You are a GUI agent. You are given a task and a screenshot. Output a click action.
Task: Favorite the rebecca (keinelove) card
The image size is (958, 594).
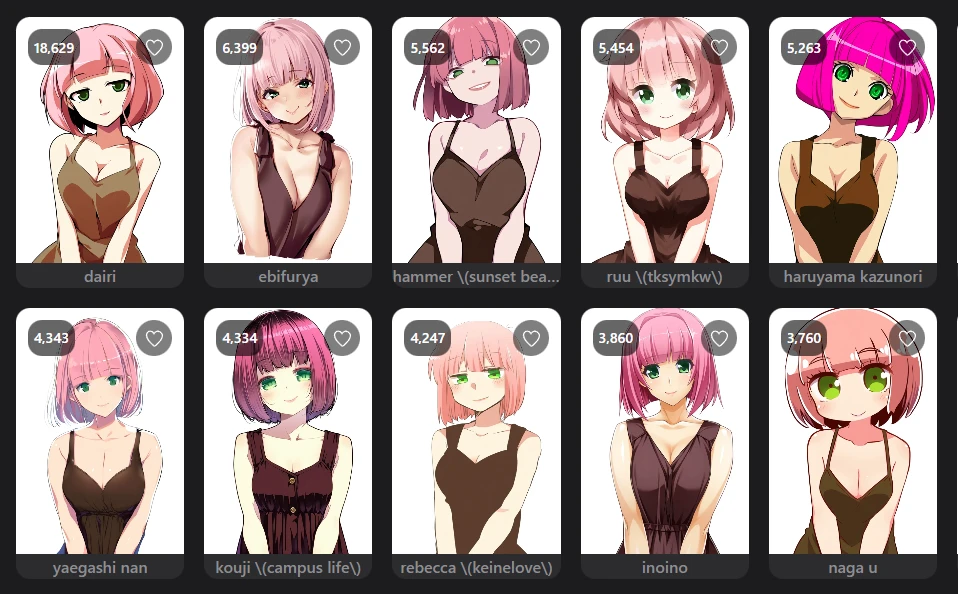tap(531, 339)
